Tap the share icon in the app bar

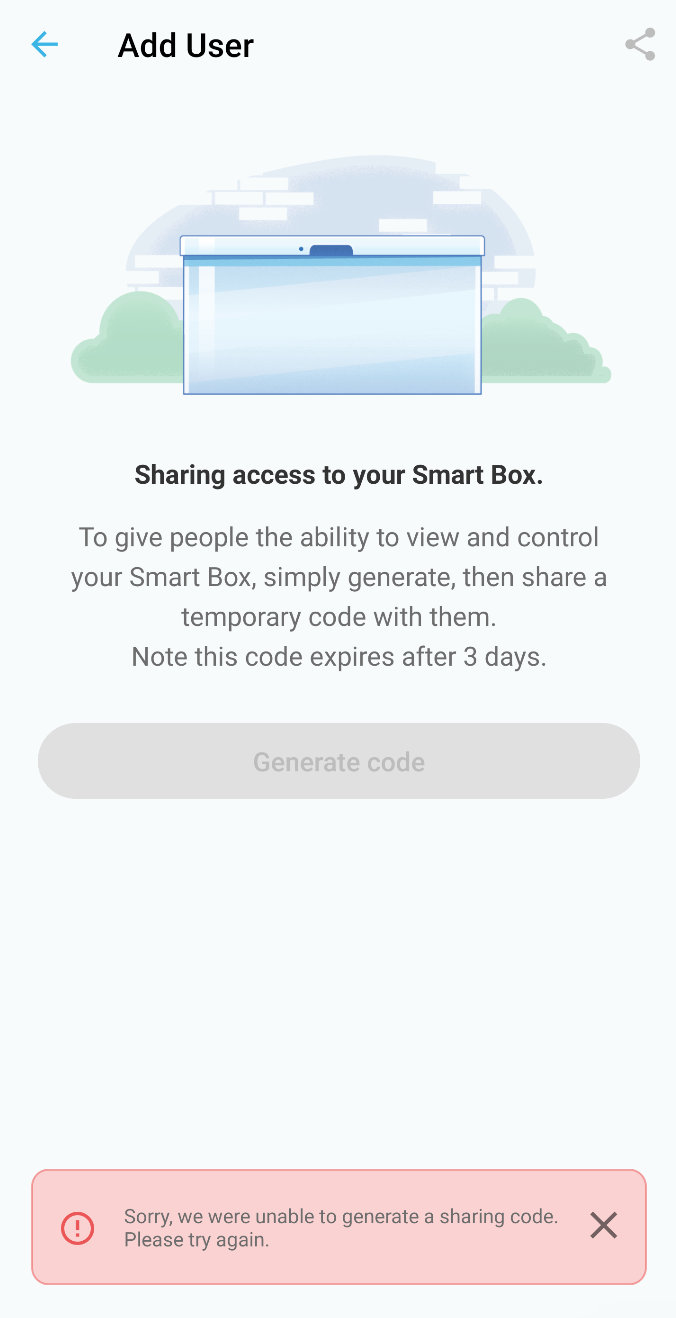click(x=640, y=45)
